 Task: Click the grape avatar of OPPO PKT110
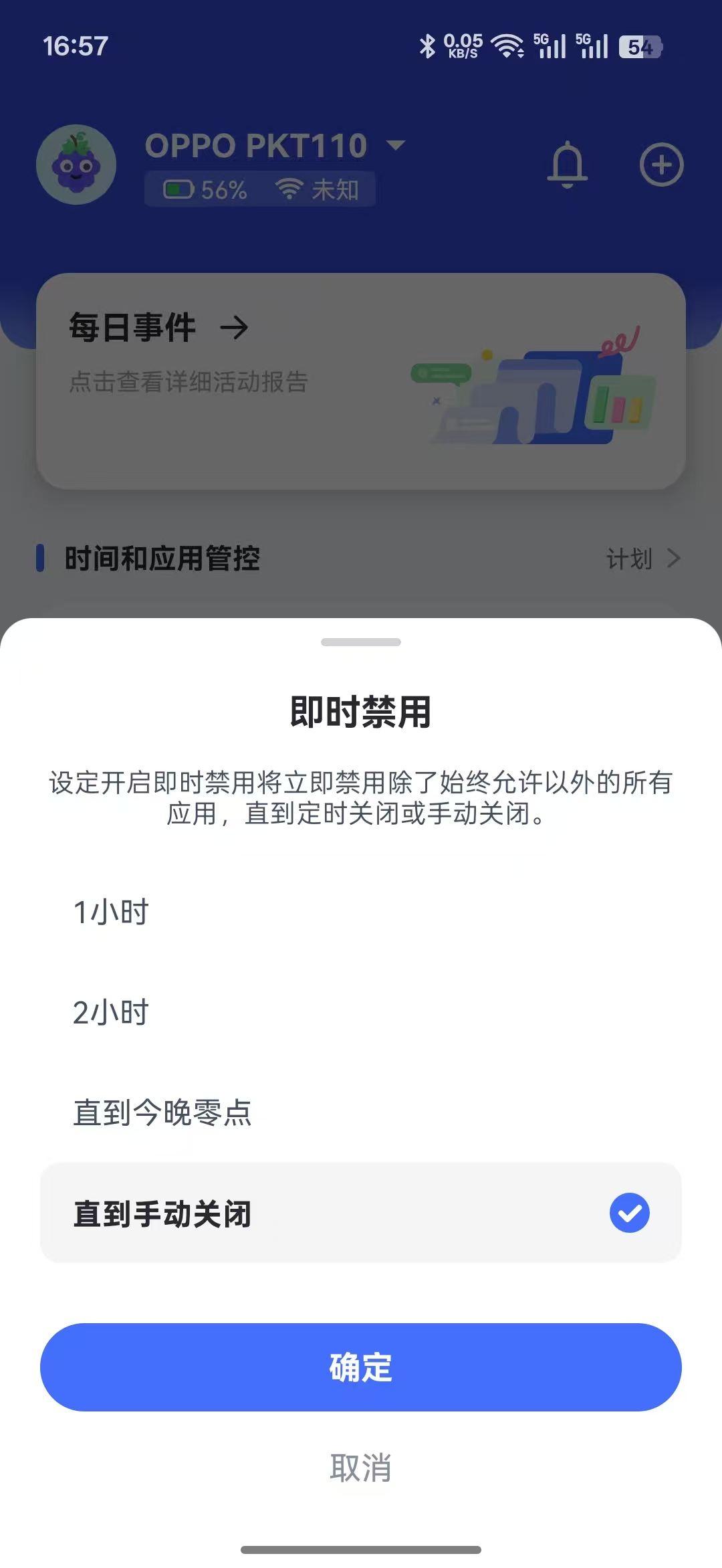[x=76, y=165]
